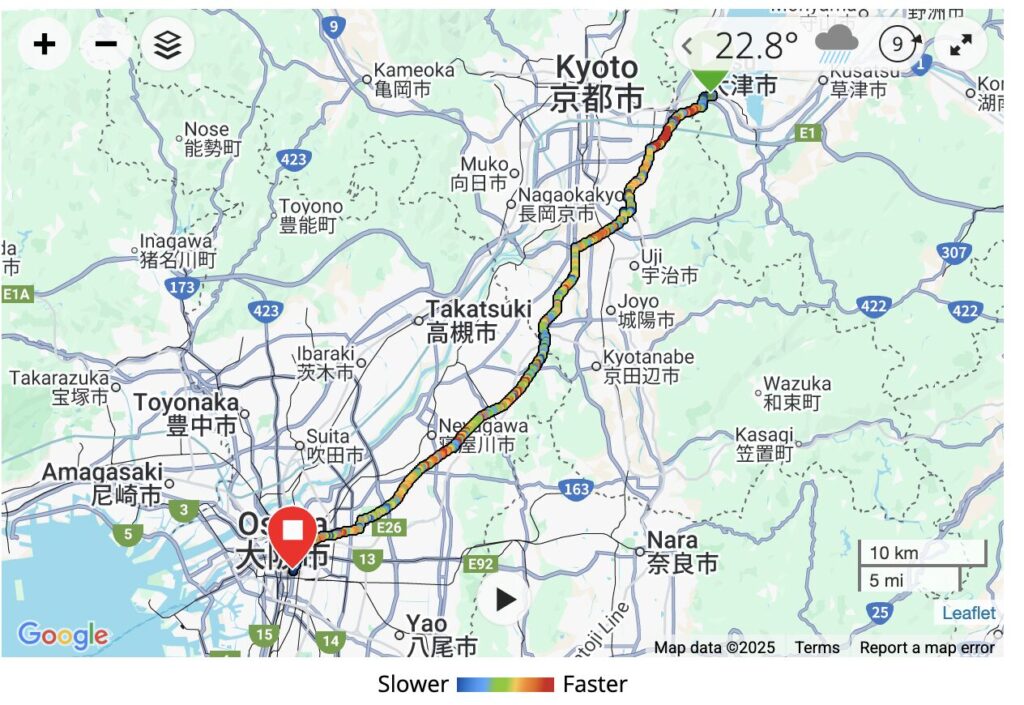Play the route animation

pos(505,599)
